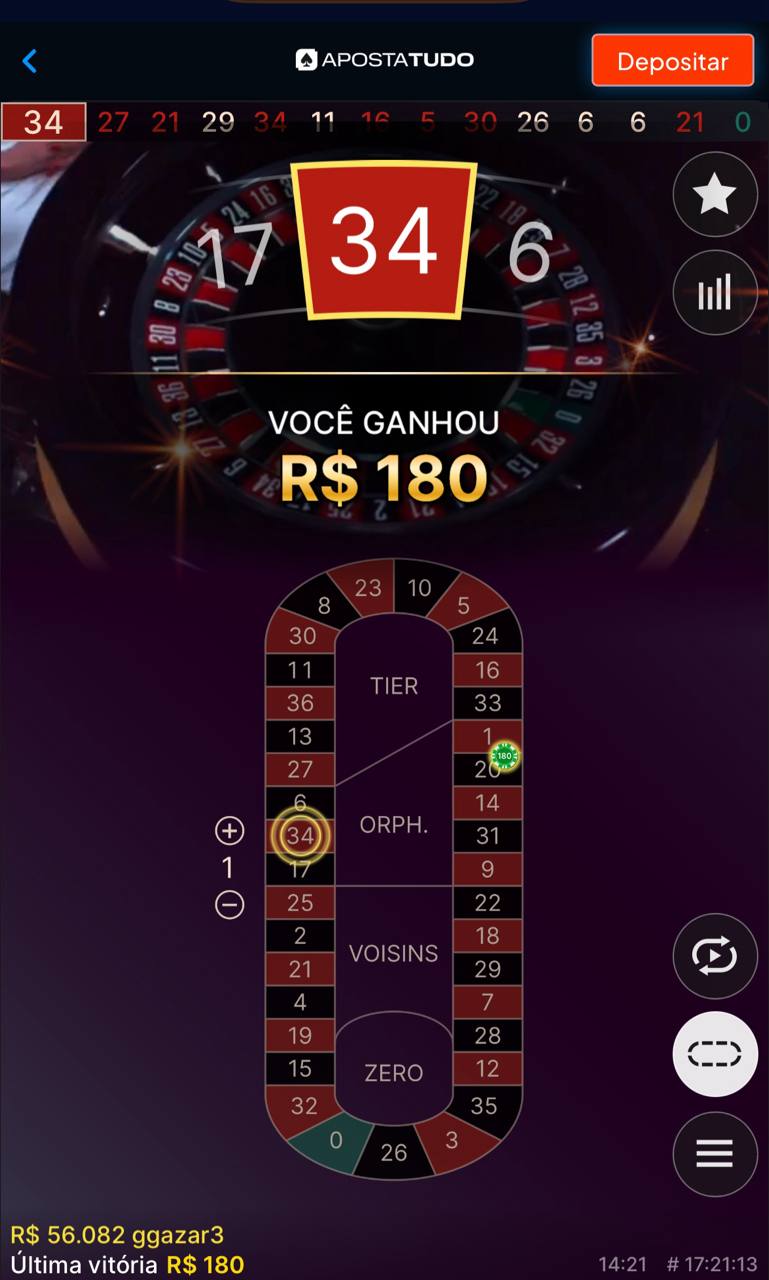Bet on number 22 on racetrack

(x=487, y=902)
